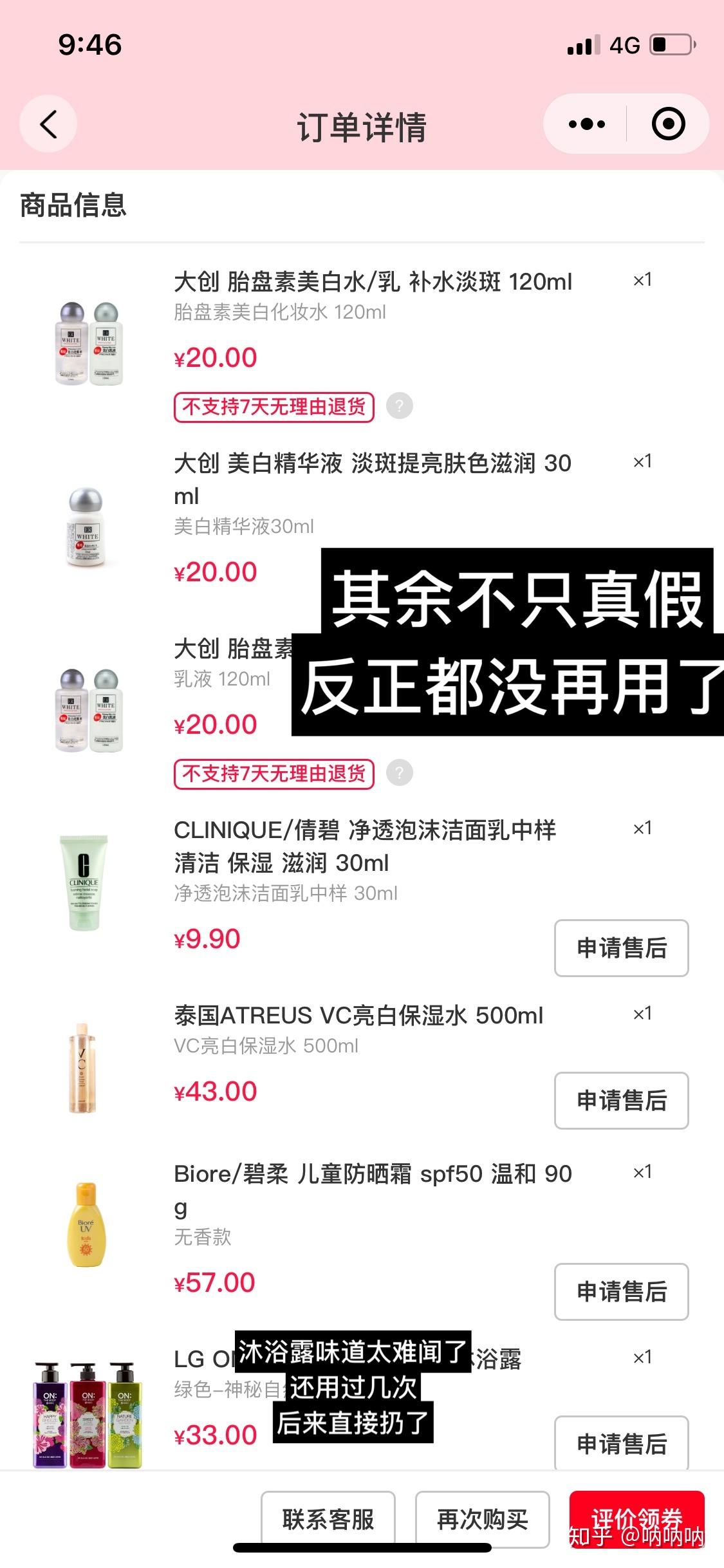
Task: Apply for after-sales on LG shower gel
Action: (x=621, y=1444)
